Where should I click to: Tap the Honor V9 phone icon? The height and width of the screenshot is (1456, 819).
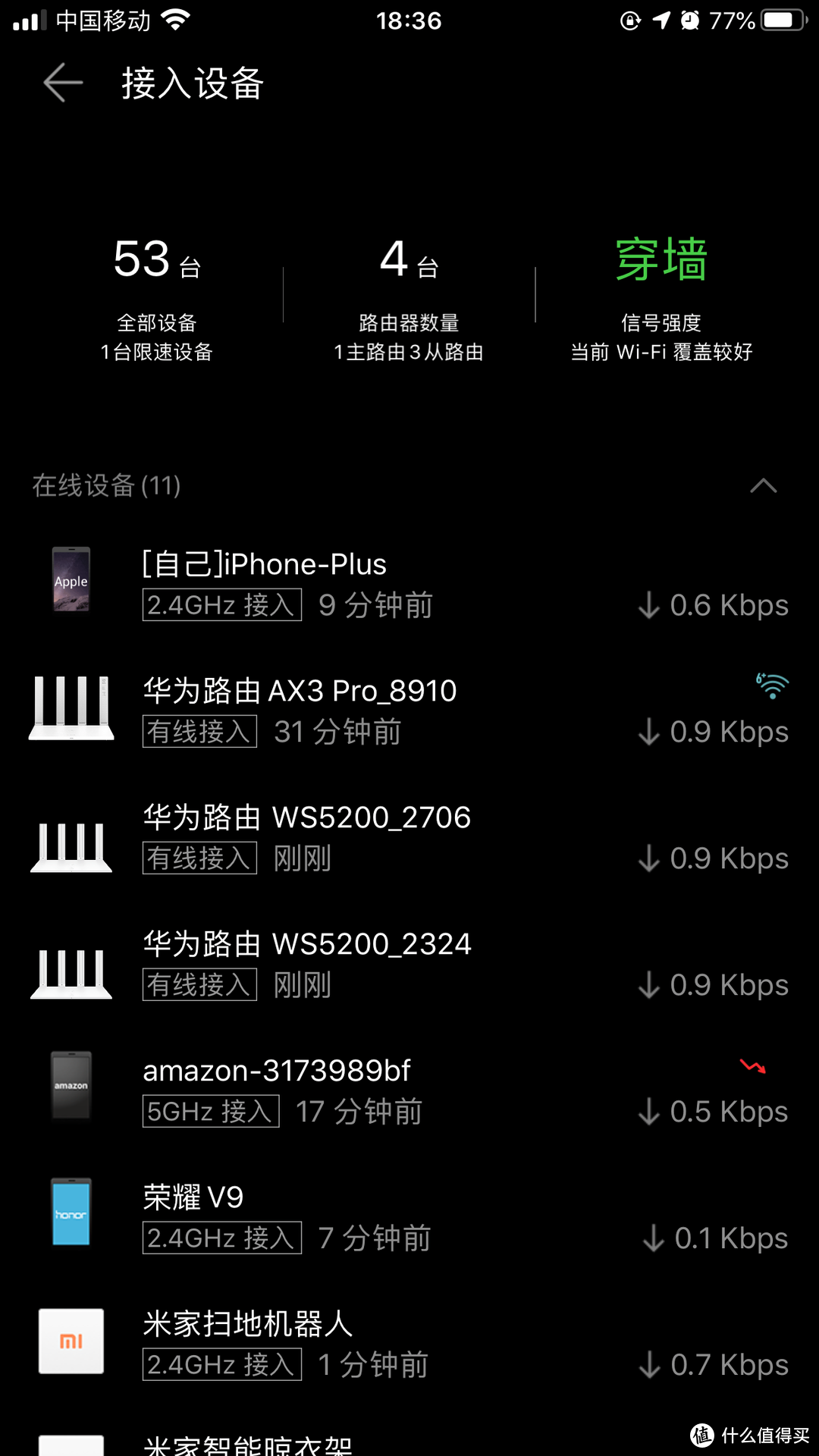71,1212
